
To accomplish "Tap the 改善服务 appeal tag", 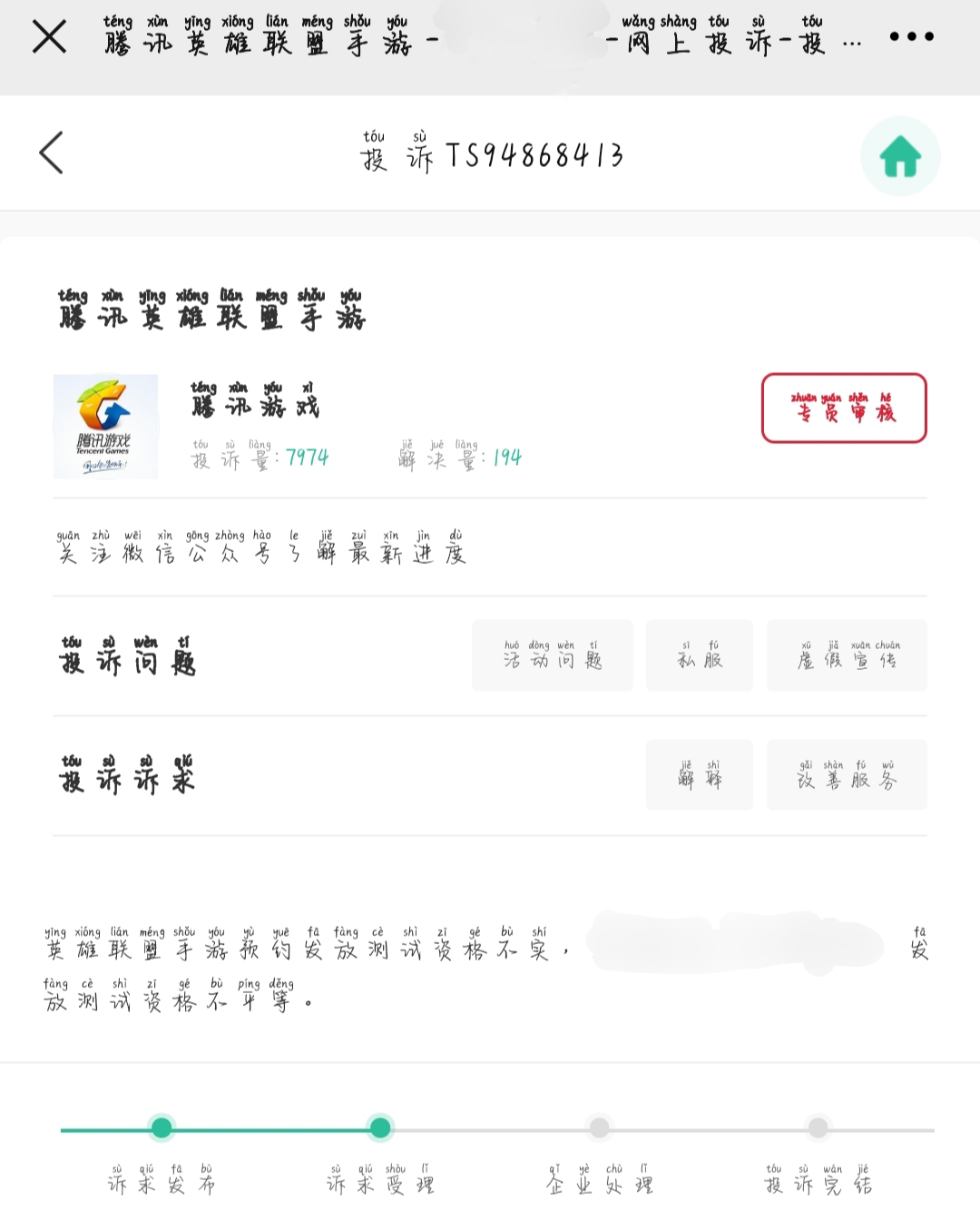I will coord(847,774).
